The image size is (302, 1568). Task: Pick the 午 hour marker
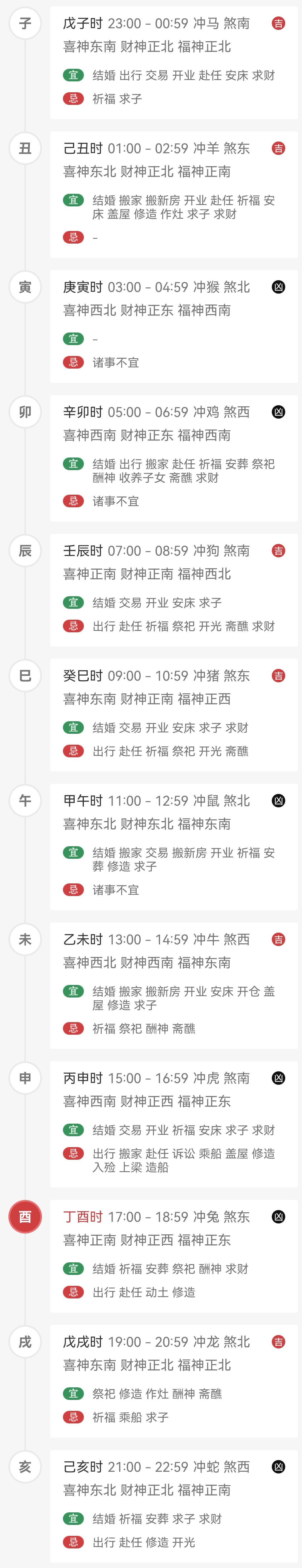pyautogui.click(x=25, y=800)
